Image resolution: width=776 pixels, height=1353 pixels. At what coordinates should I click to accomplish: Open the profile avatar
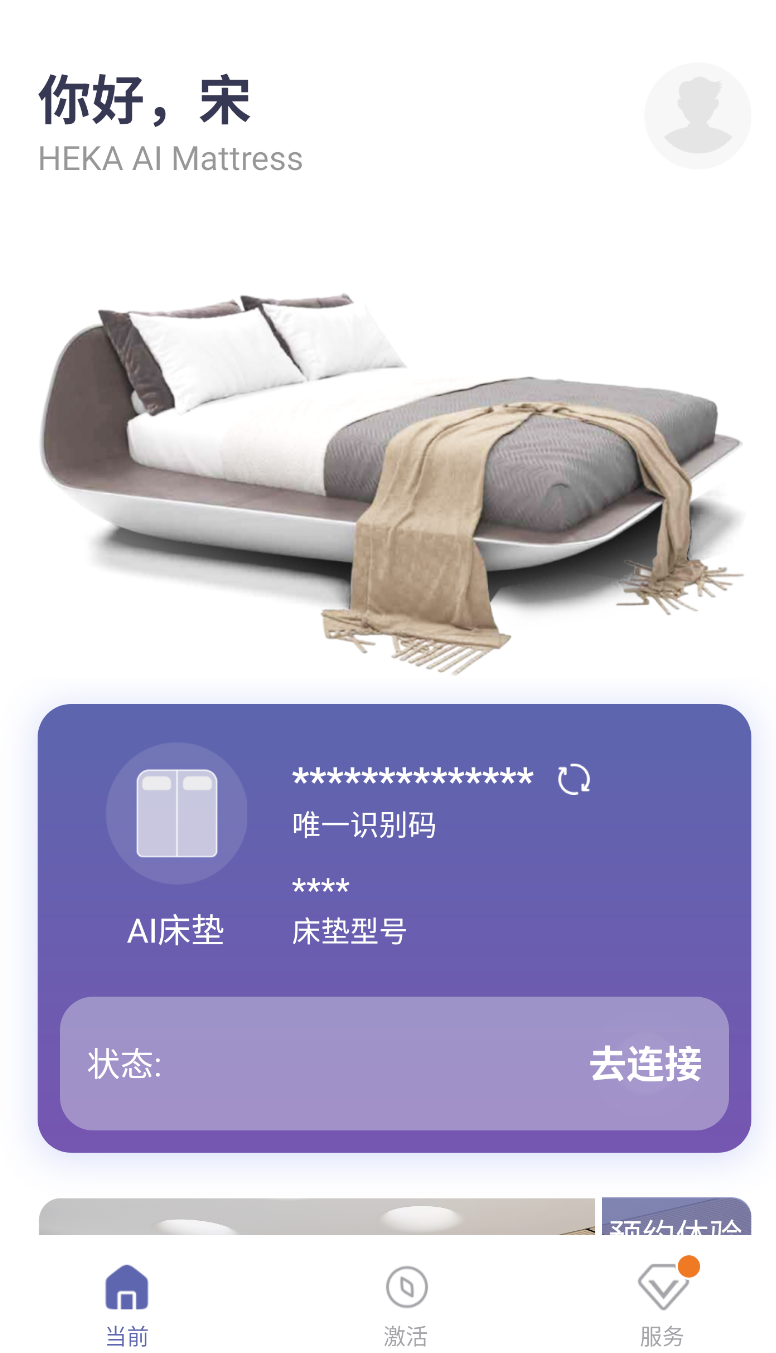[697, 116]
